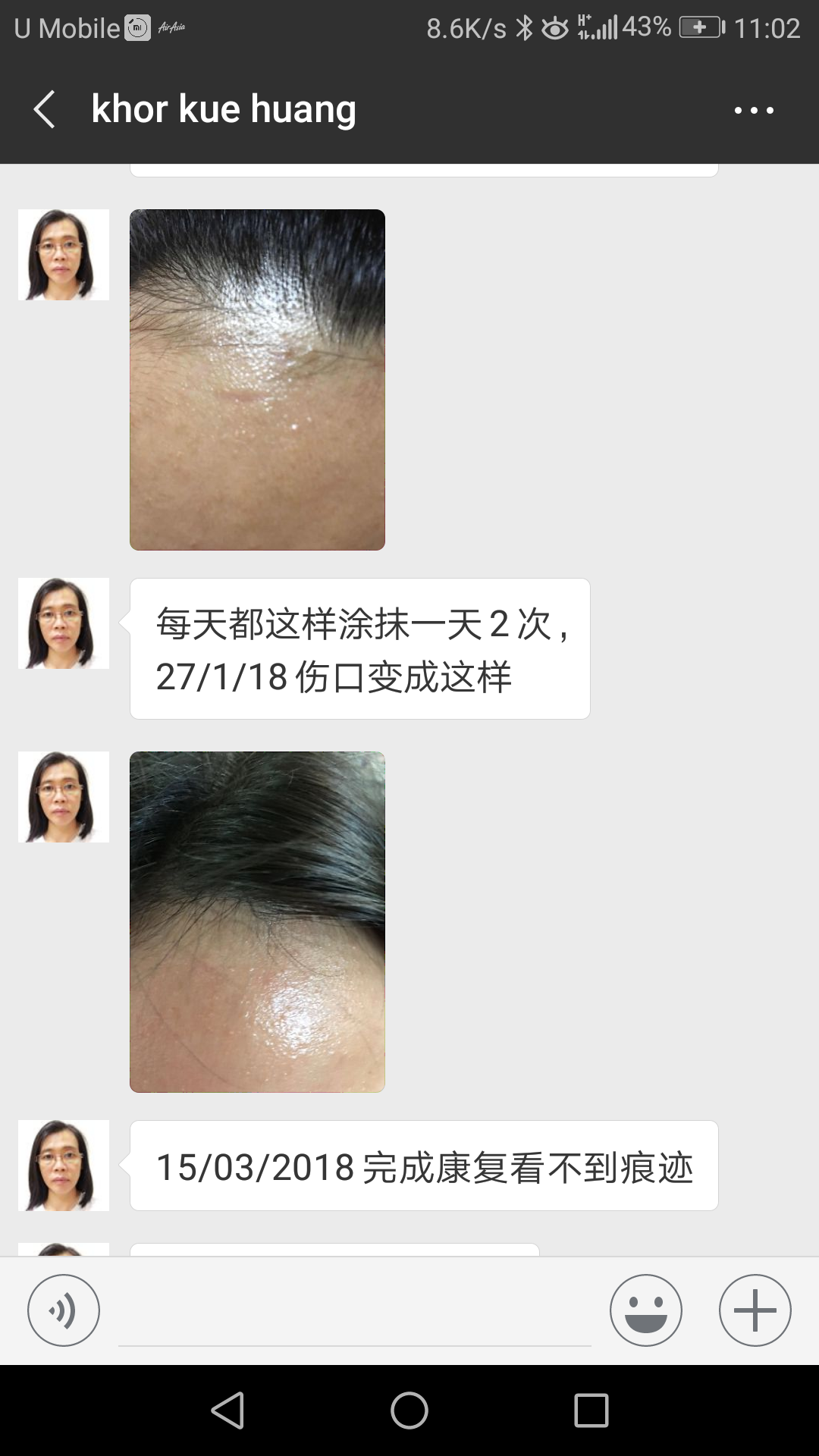Tap the message text field
The width and height of the screenshot is (819, 1456).
355,1312
